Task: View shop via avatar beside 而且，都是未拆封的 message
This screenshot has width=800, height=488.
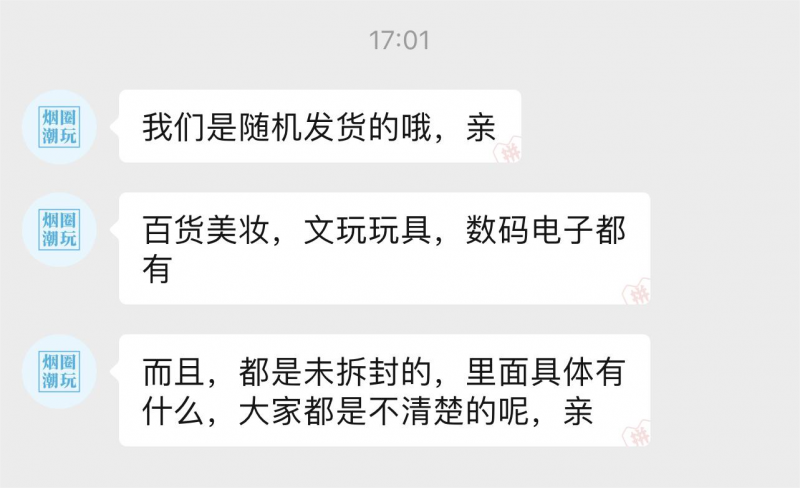Action: tap(59, 371)
